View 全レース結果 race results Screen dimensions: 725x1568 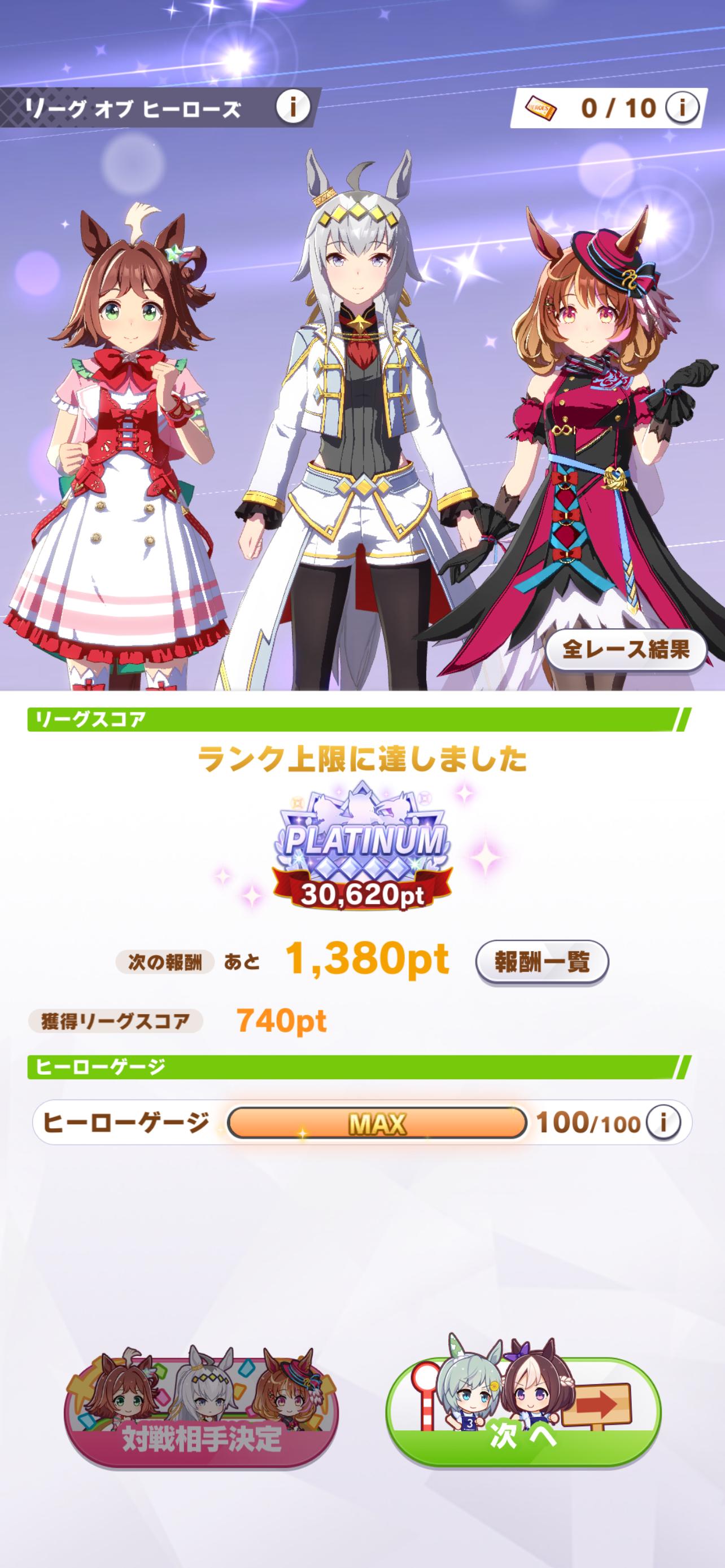click(x=626, y=650)
